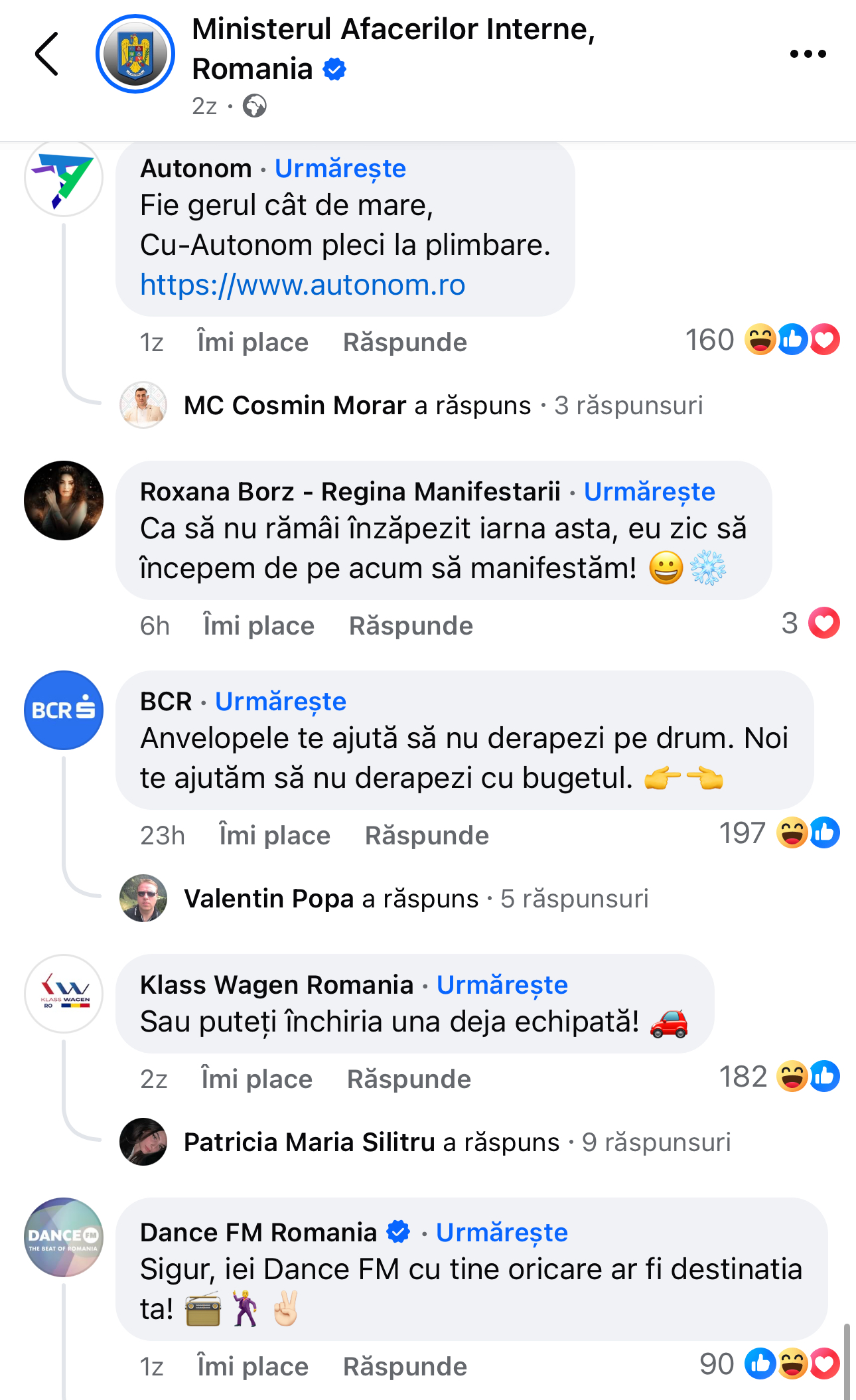Reply to Autonom's comment
Viewport: 856px width, 1400px height.
click(405, 343)
